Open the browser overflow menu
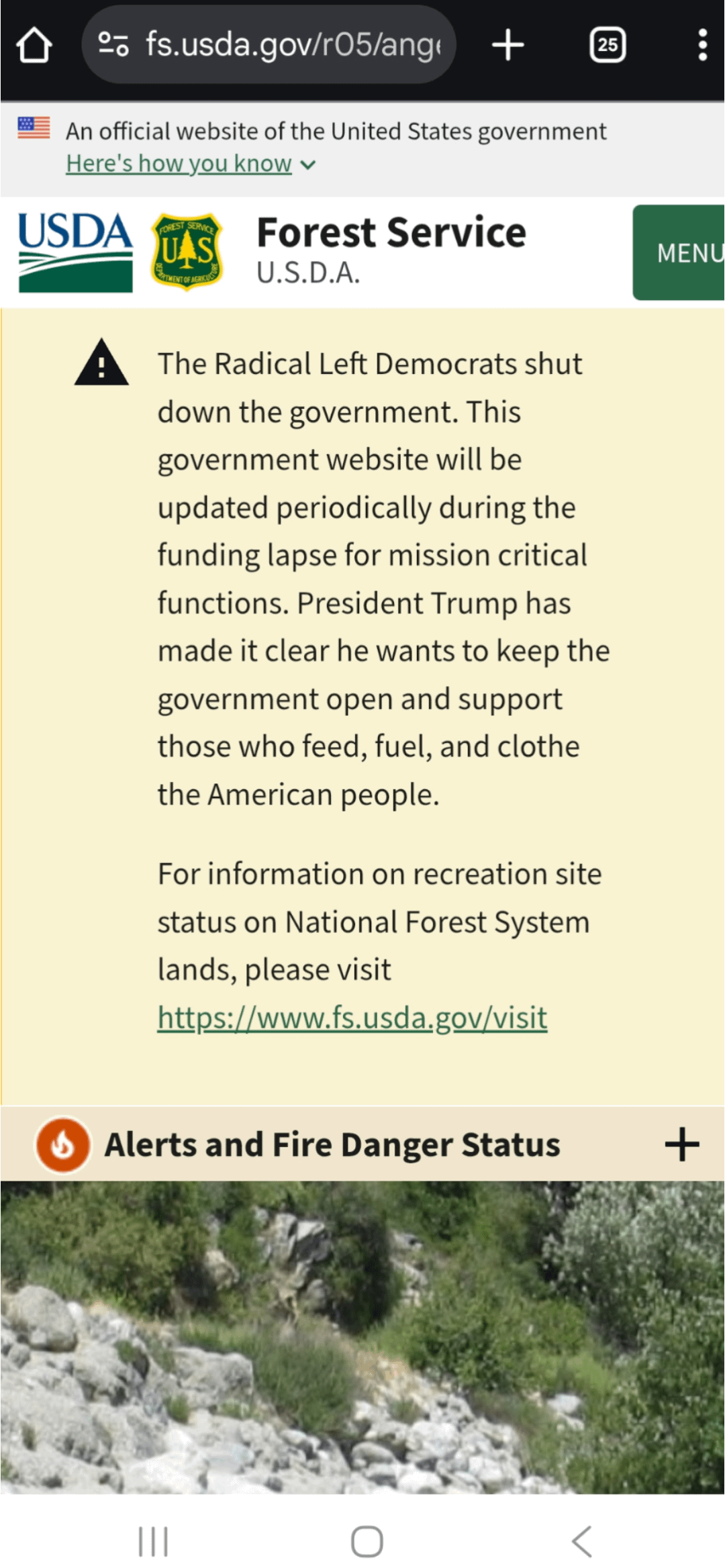Viewport: 725px width, 1568px height. pyautogui.click(x=702, y=45)
